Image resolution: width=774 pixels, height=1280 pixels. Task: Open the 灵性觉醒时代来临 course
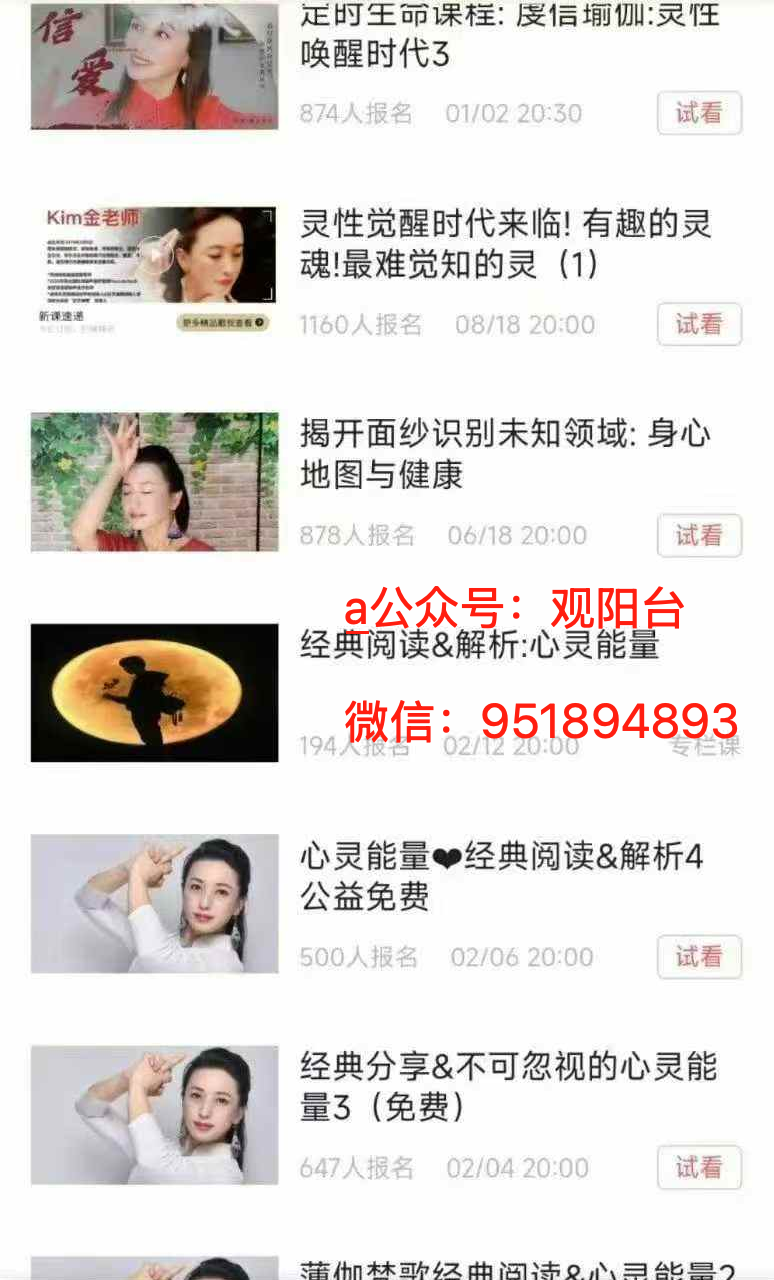click(x=505, y=243)
